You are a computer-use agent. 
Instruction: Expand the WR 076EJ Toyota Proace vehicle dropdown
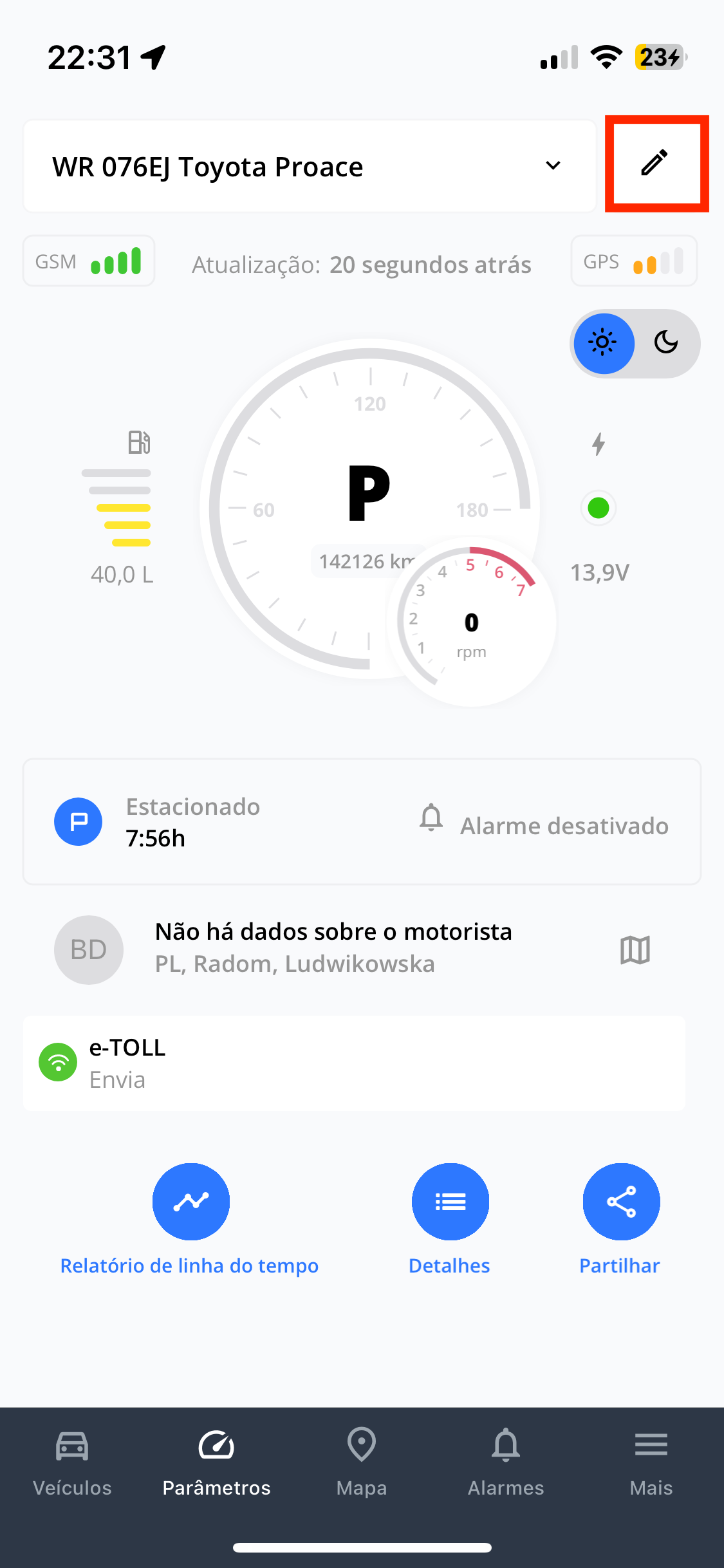[x=310, y=166]
